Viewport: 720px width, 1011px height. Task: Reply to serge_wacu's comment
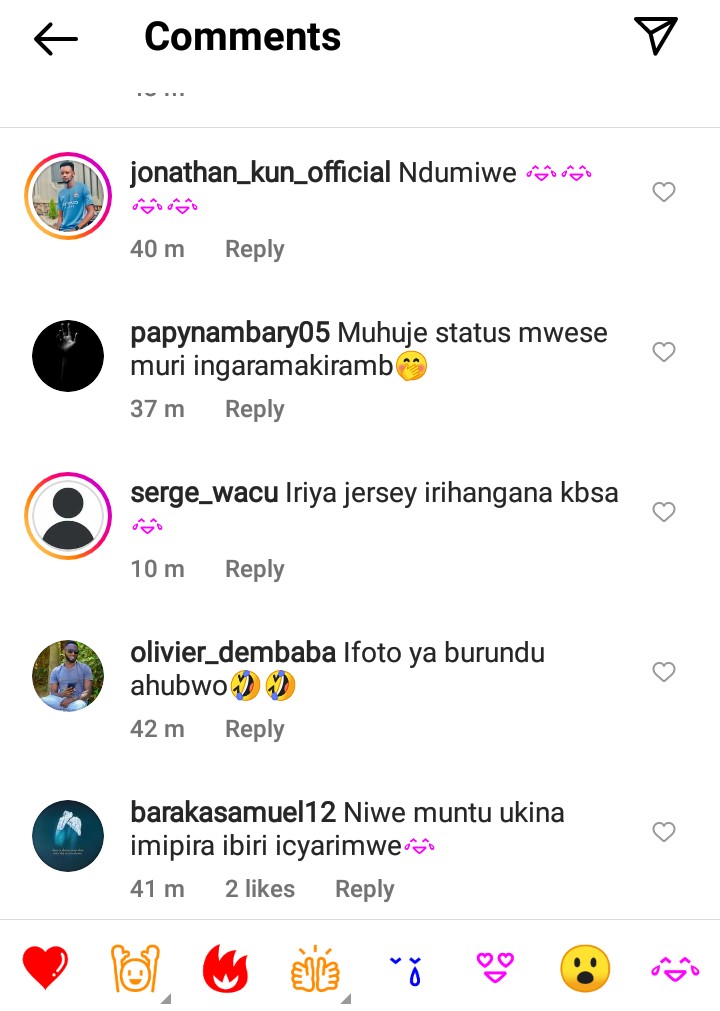[254, 569]
